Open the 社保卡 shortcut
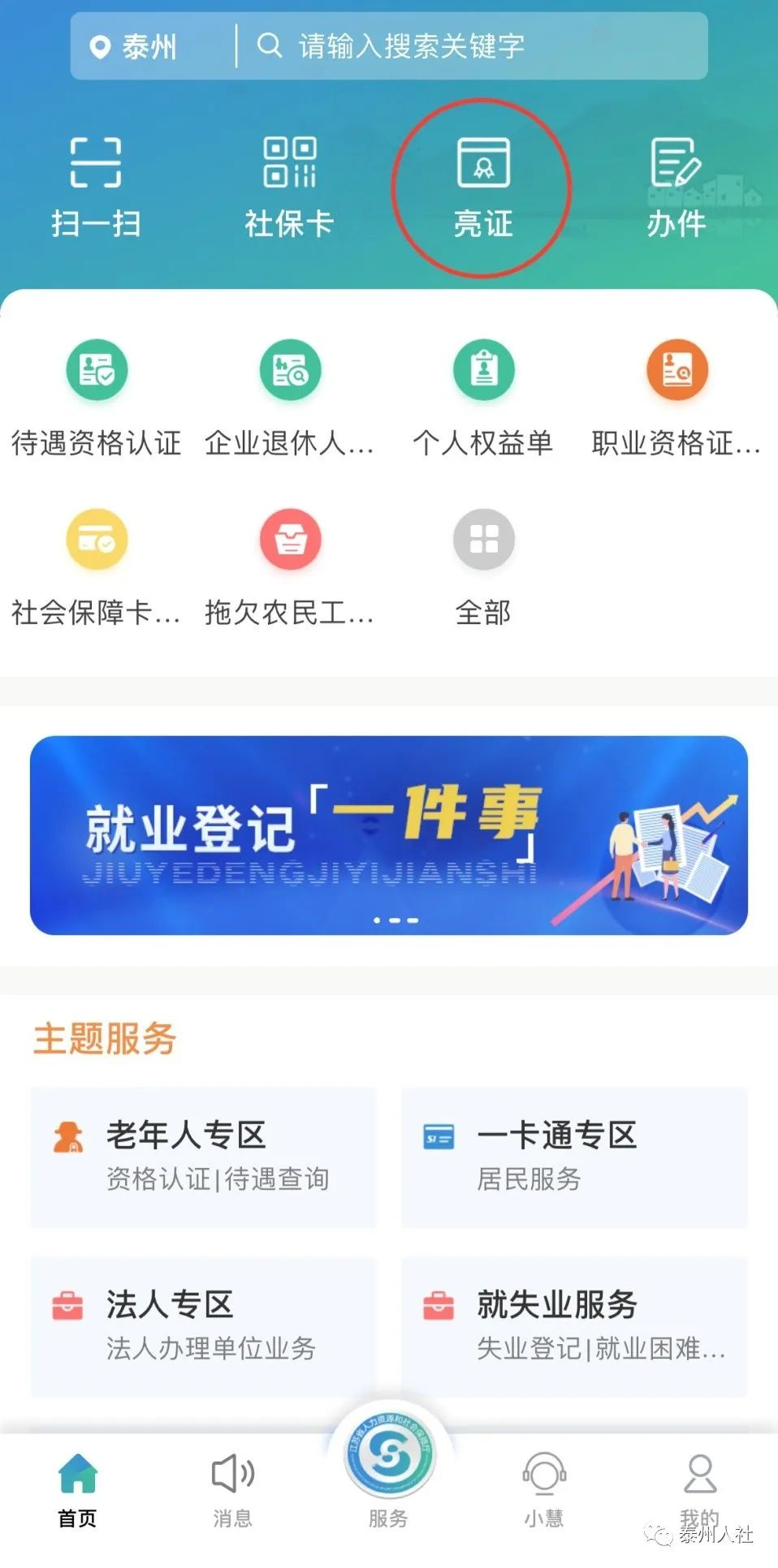778x1568 pixels. [x=289, y=187]
